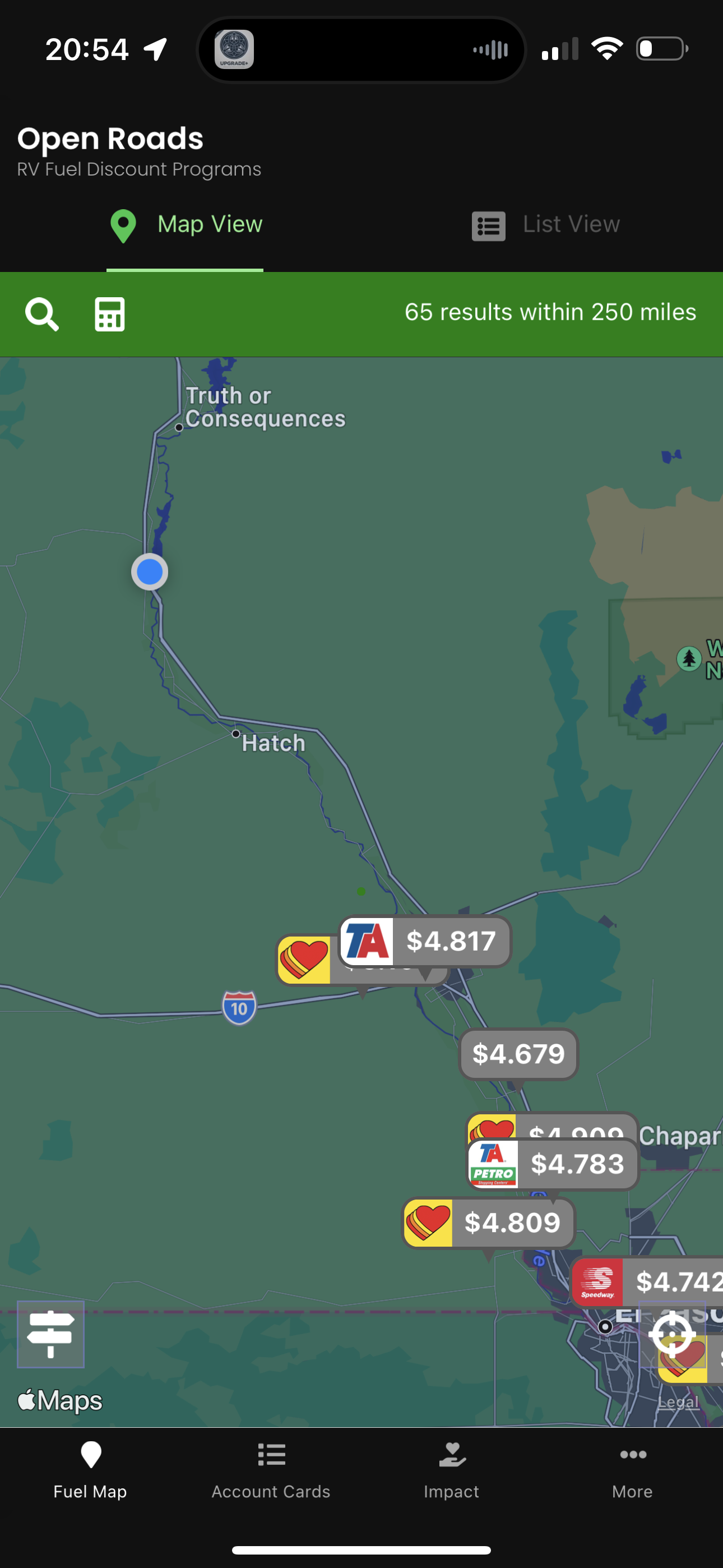Open the TA Petro $4.783 marker
Image resolution: width=723 pixels, height=1568 pixels.
(553, 1164)
